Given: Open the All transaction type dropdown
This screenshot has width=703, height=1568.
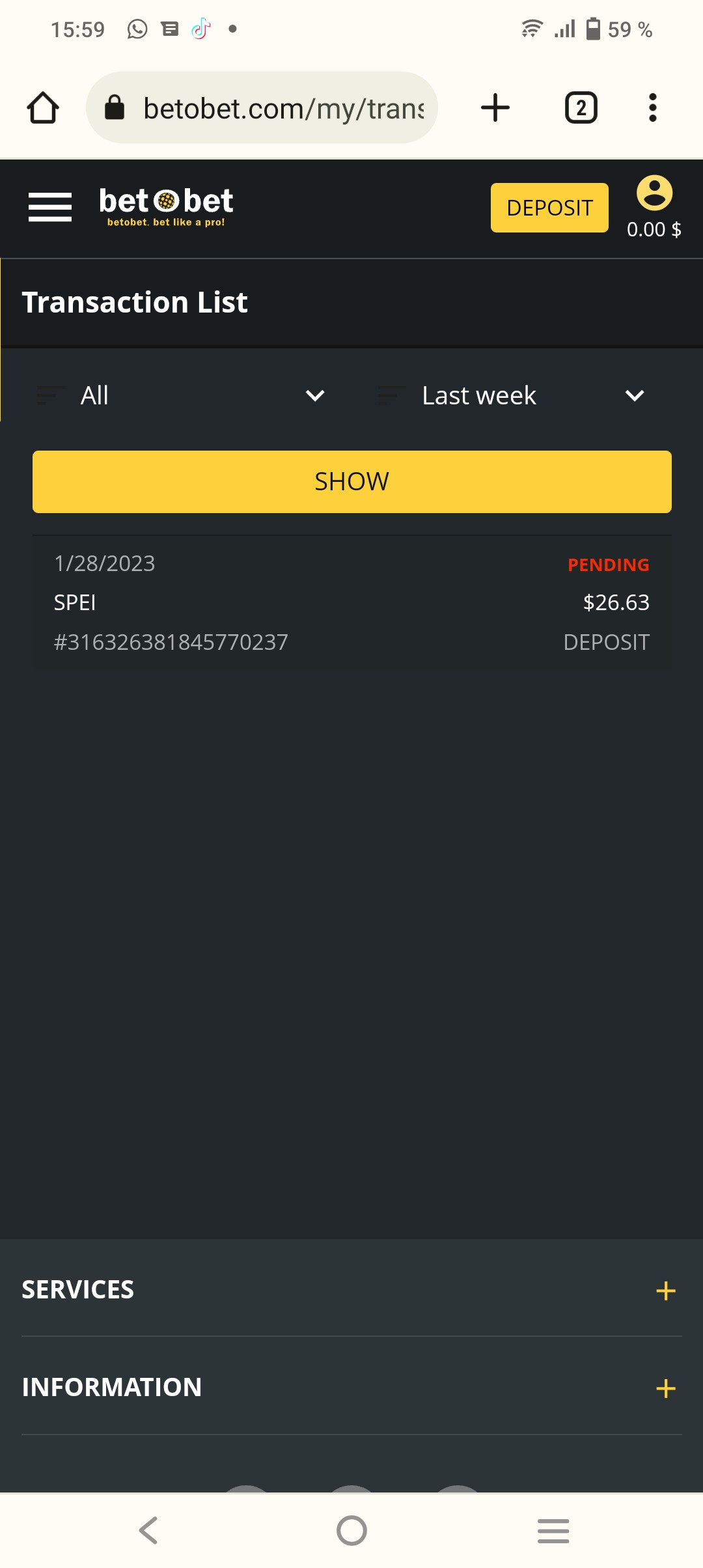Looking at the screenshot, I should 181,395.
